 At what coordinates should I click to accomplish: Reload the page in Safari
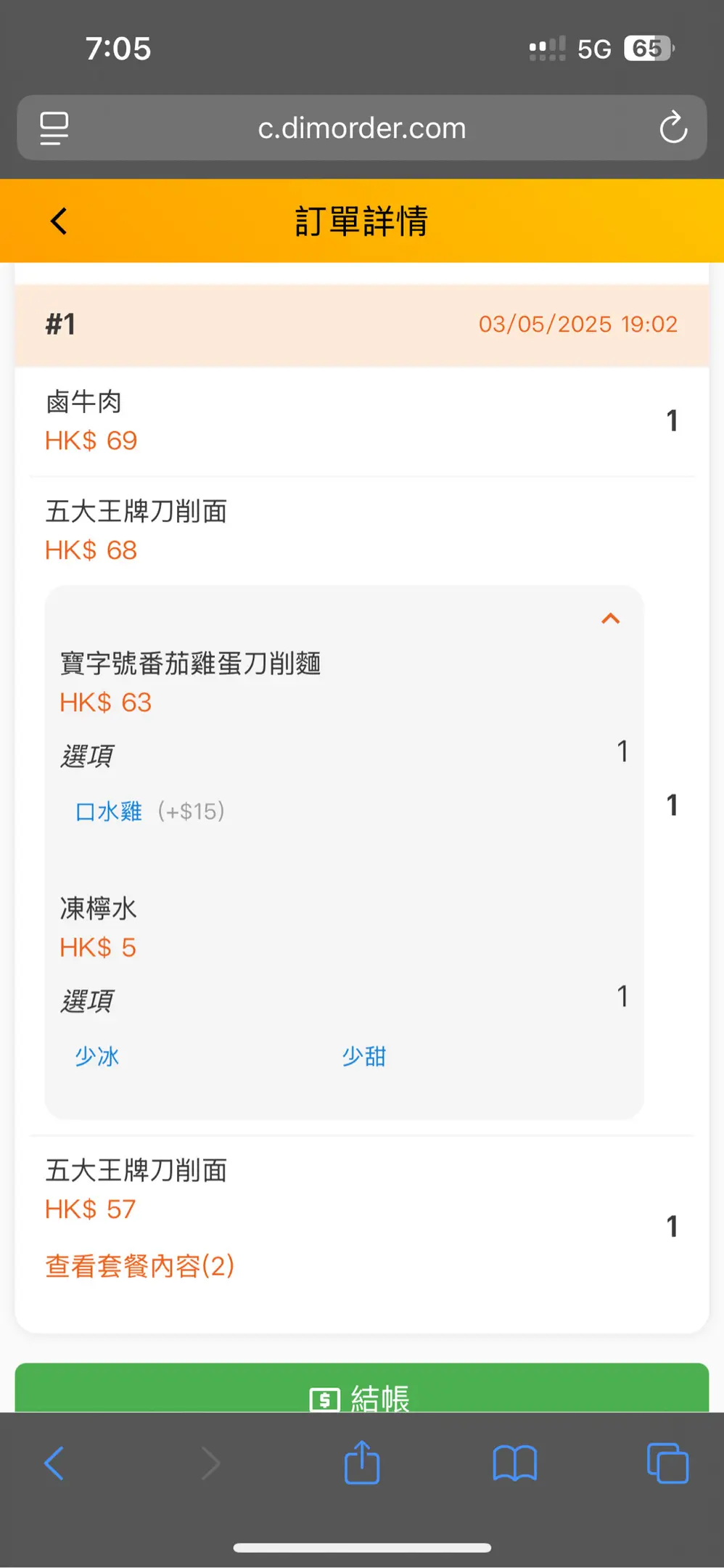pyautogui.click(x=672, y=128)
